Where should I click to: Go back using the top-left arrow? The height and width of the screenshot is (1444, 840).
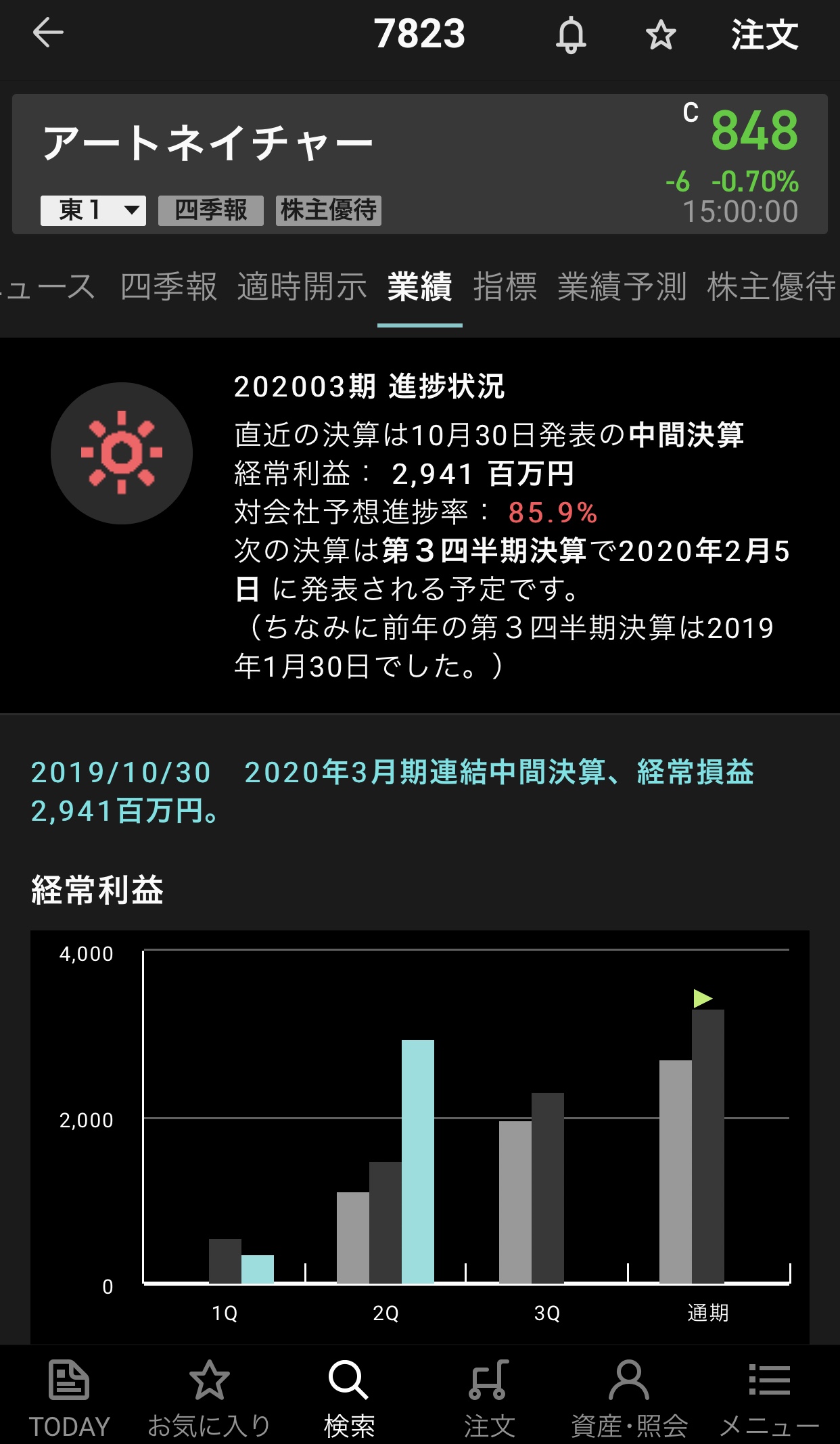(48, 33)
